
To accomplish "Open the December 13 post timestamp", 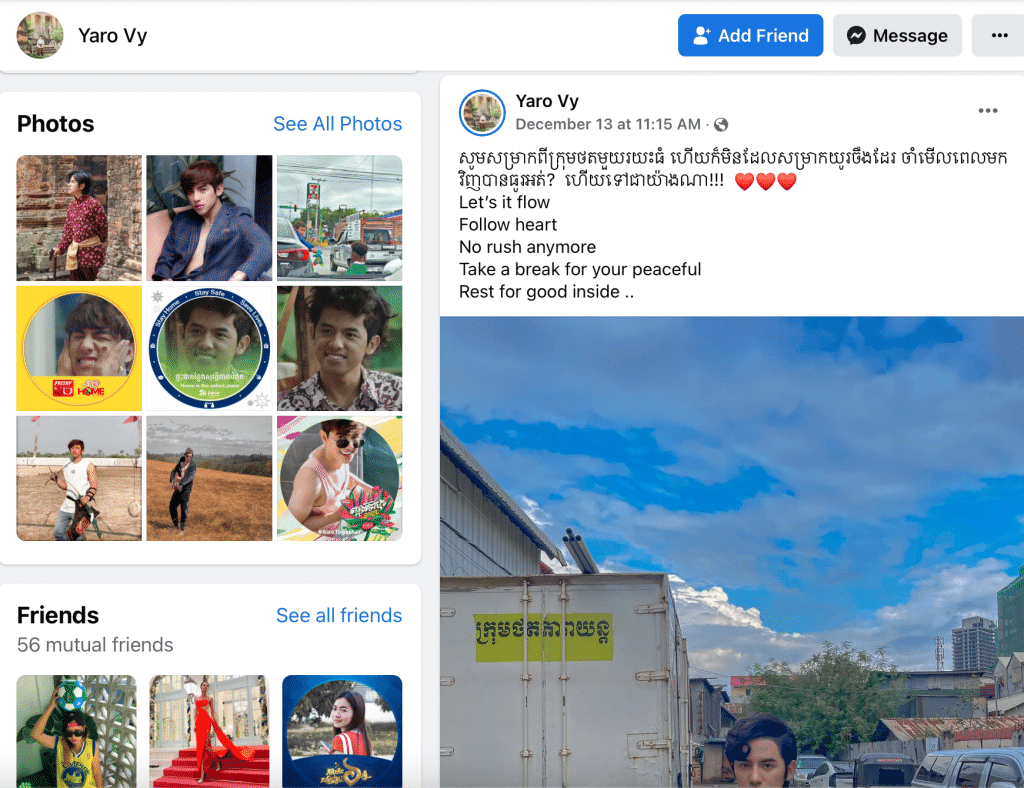I will pyautogui.click(x=608, y=124).
